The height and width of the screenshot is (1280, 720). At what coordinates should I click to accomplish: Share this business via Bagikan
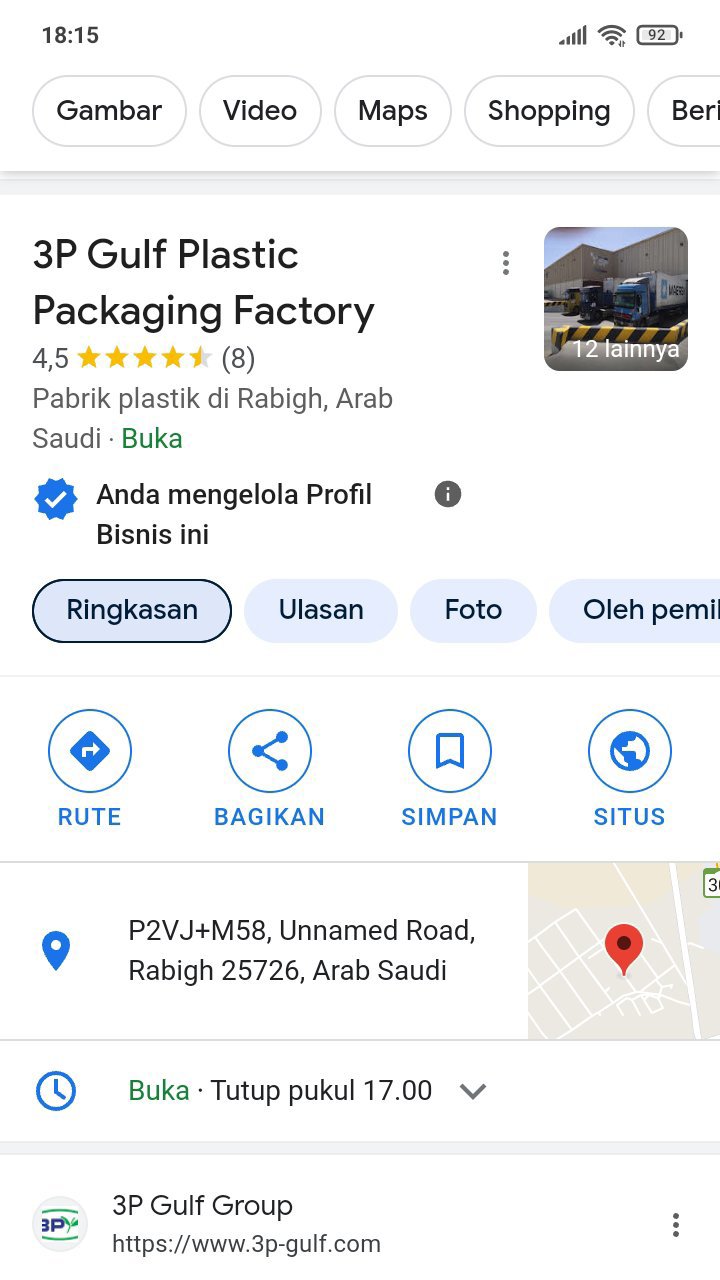[x=270, y=767]
